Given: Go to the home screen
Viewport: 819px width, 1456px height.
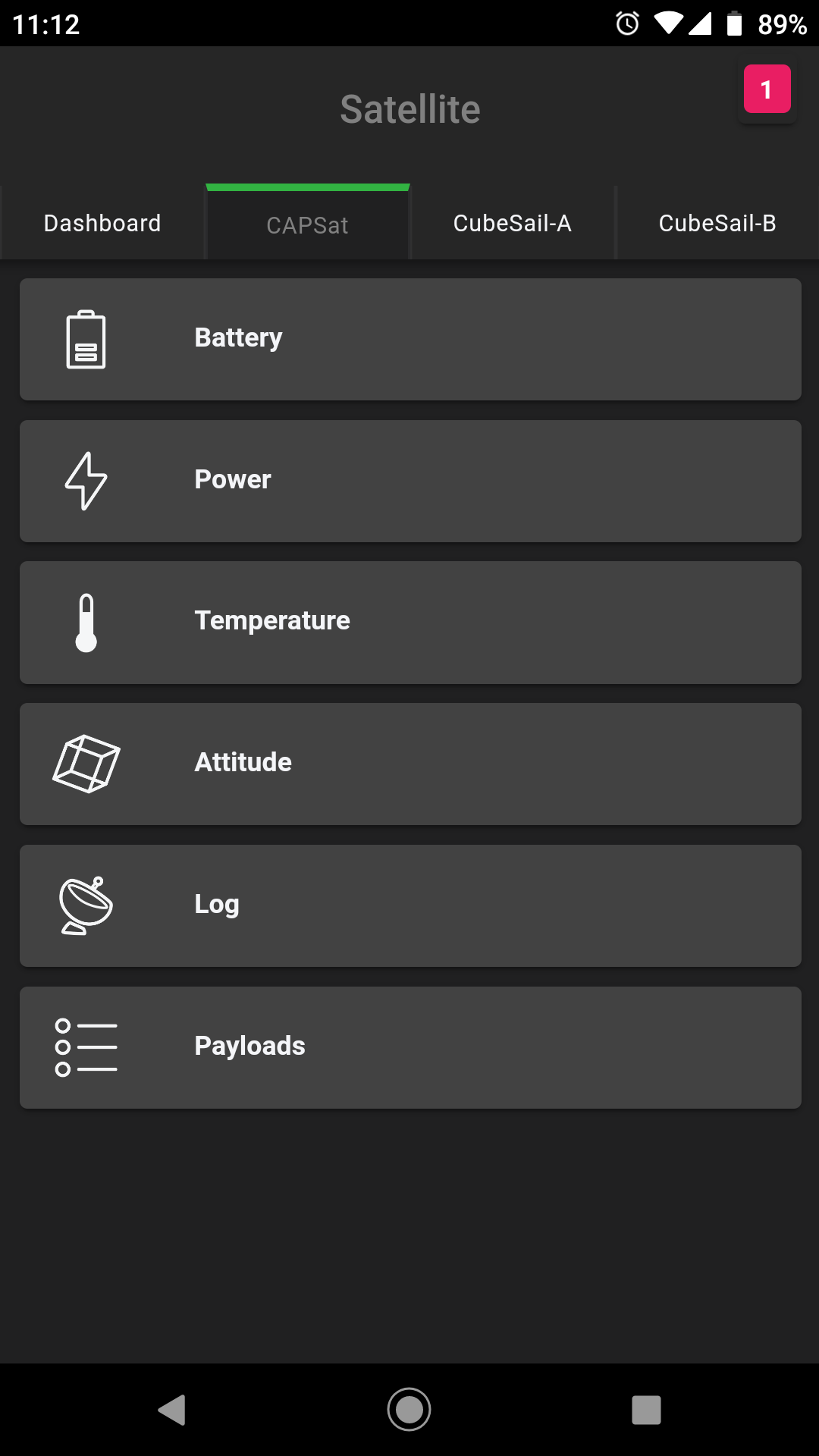Looking at the screenshot, I should (409, 1410).
